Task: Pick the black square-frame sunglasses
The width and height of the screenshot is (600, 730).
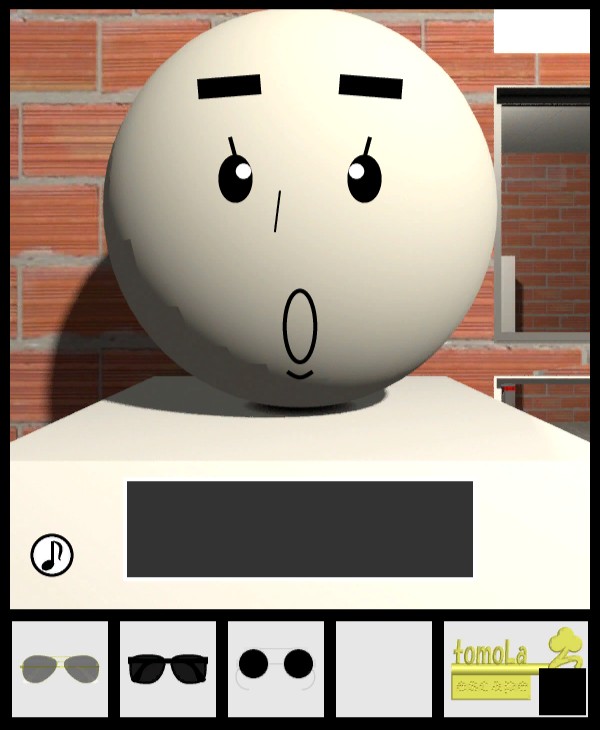Action: coord(168,668)
